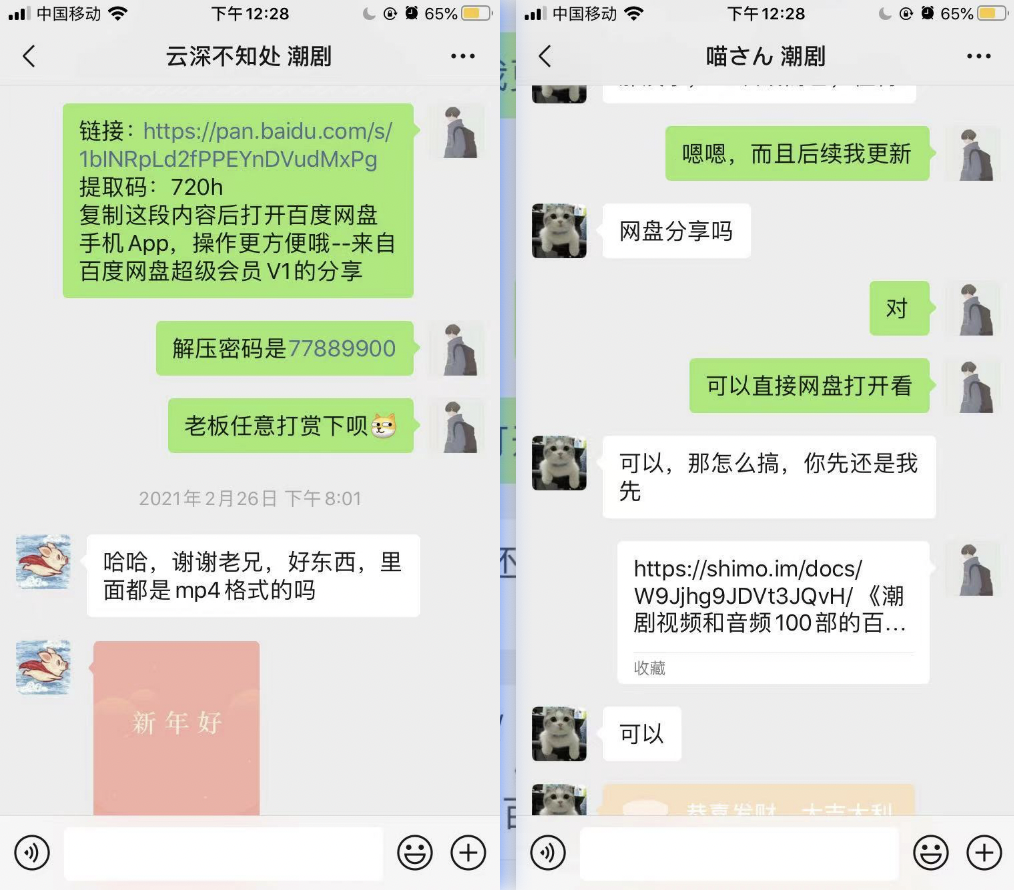1014x890 pixels.
Task: Focus the message field in the 喵さん chat
Action: click(740, 853)
